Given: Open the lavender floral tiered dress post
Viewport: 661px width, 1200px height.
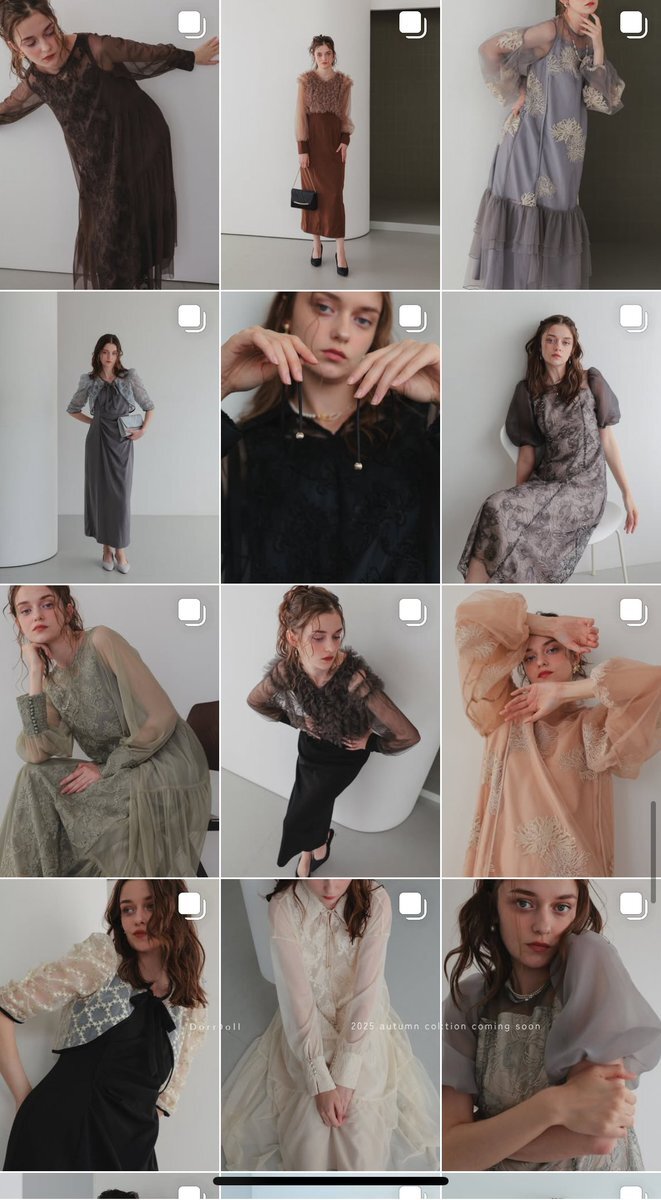Looking at the screenshot, I should pos(551,144).
